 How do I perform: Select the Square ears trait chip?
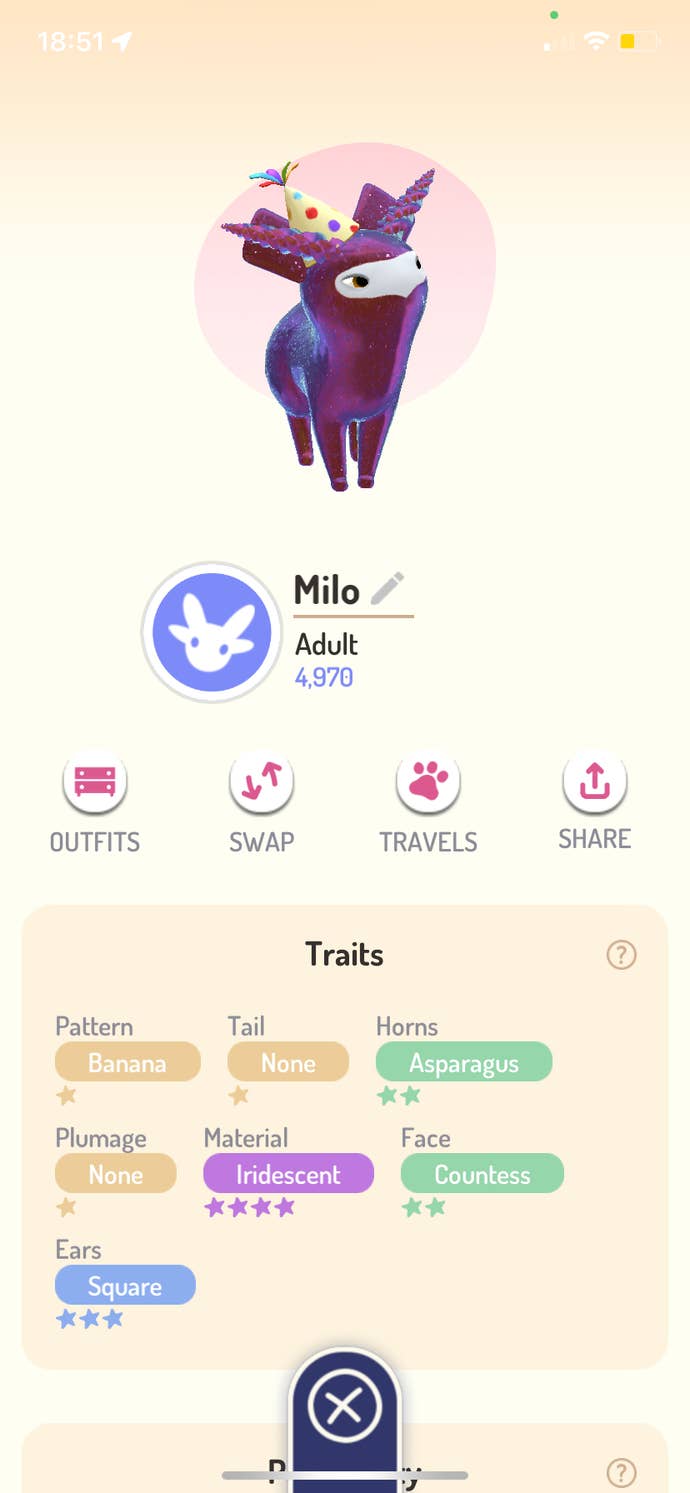click(x=125, y=1286)
